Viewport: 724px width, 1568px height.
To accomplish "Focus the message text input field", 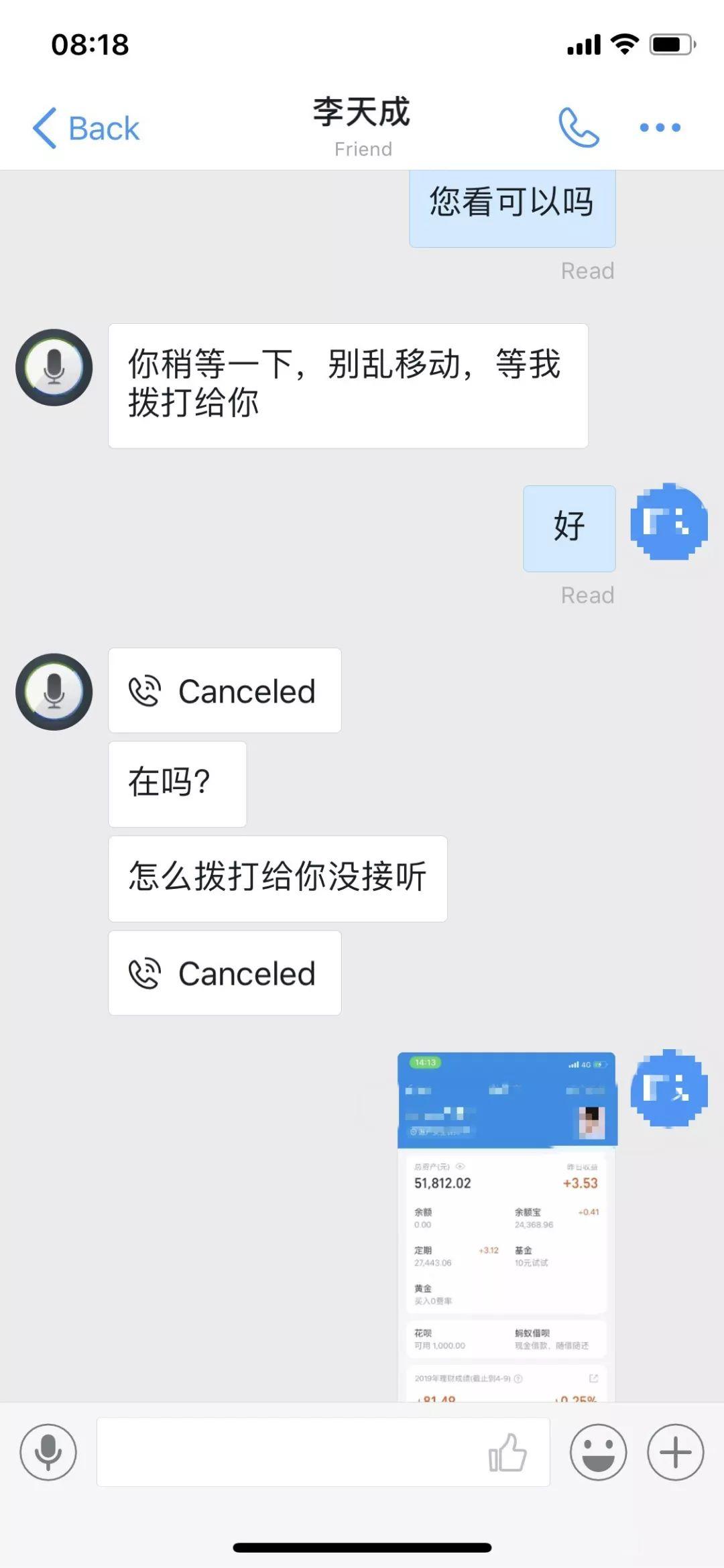I will 288,1451.
